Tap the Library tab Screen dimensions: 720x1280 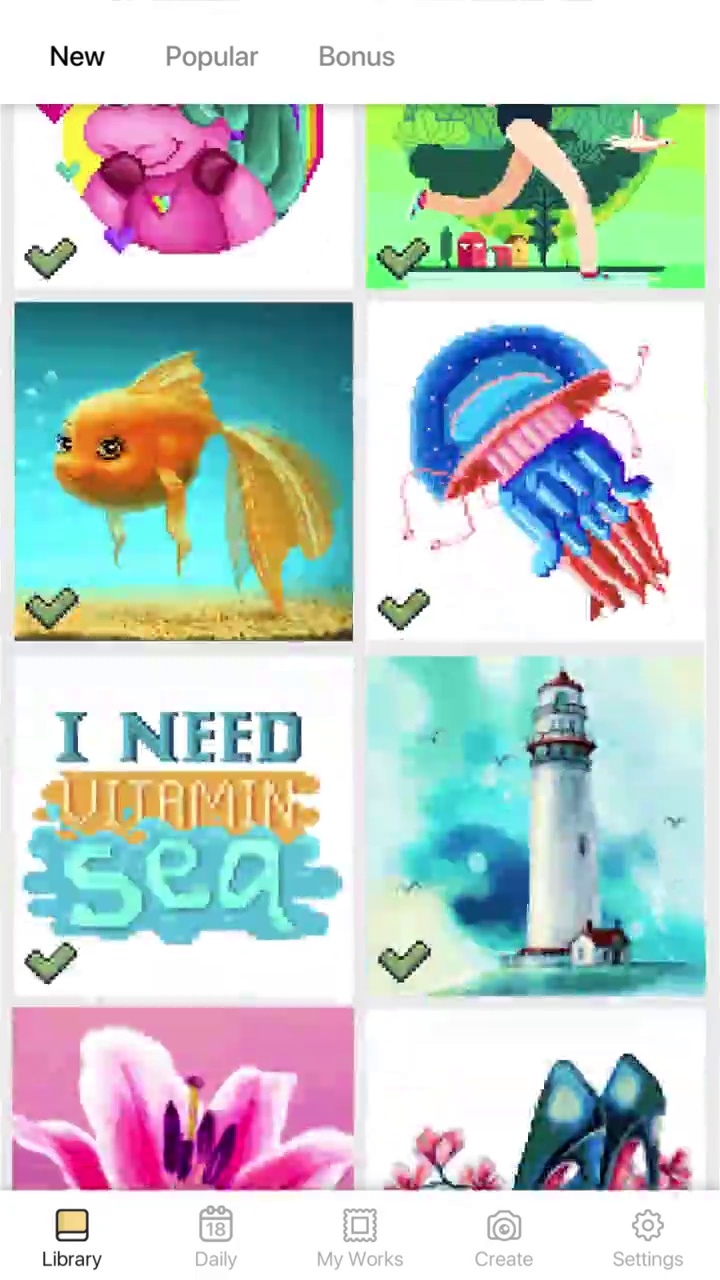click(72, 1238)
